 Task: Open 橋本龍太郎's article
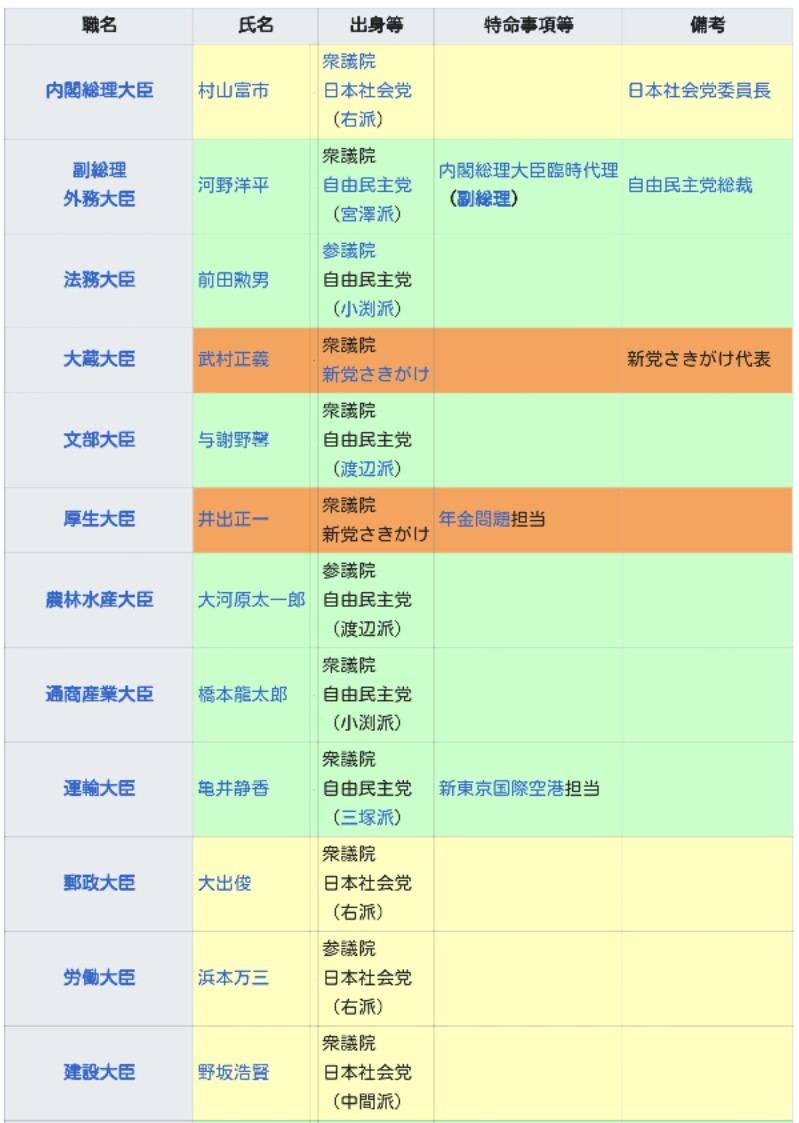pos(242,694)
